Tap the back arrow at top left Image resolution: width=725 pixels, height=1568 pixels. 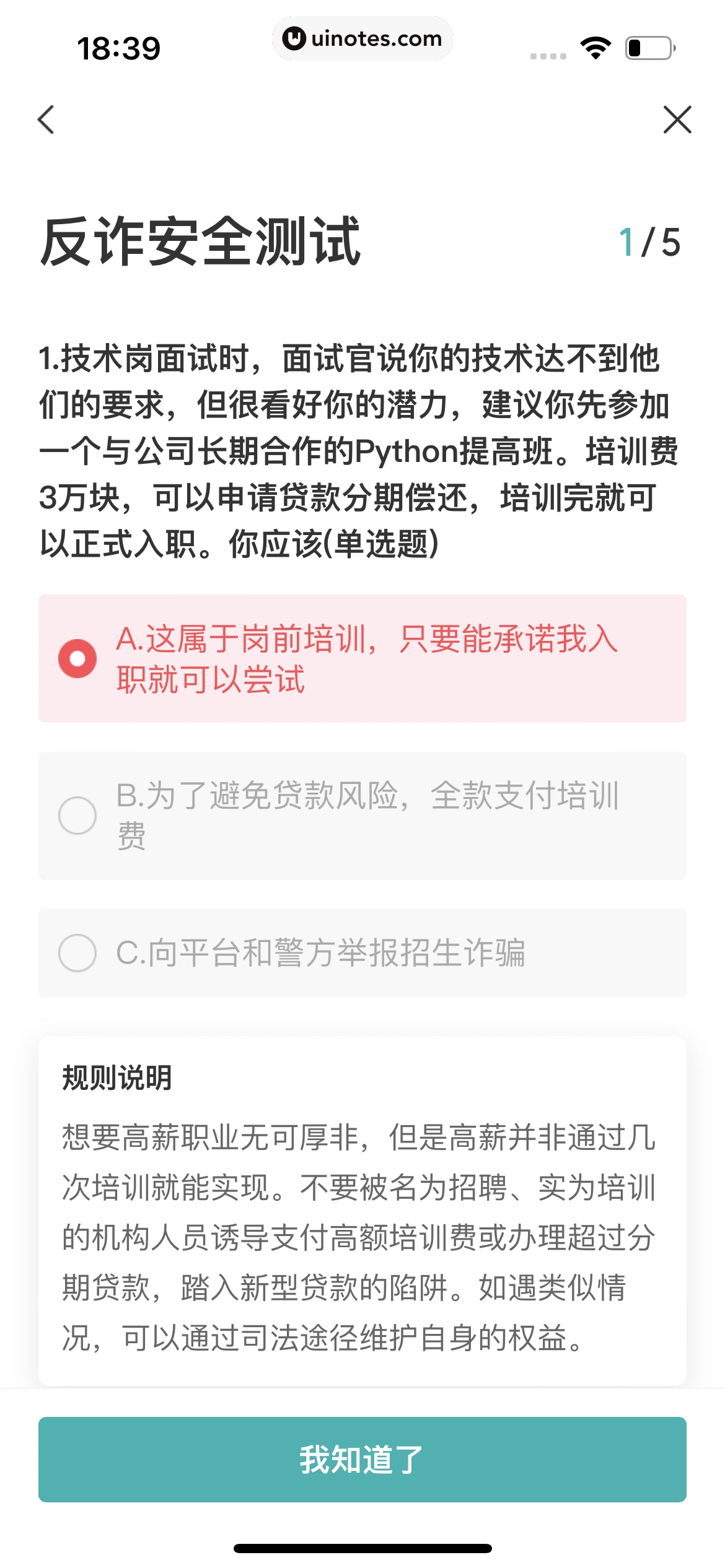(x=46, y=120)
